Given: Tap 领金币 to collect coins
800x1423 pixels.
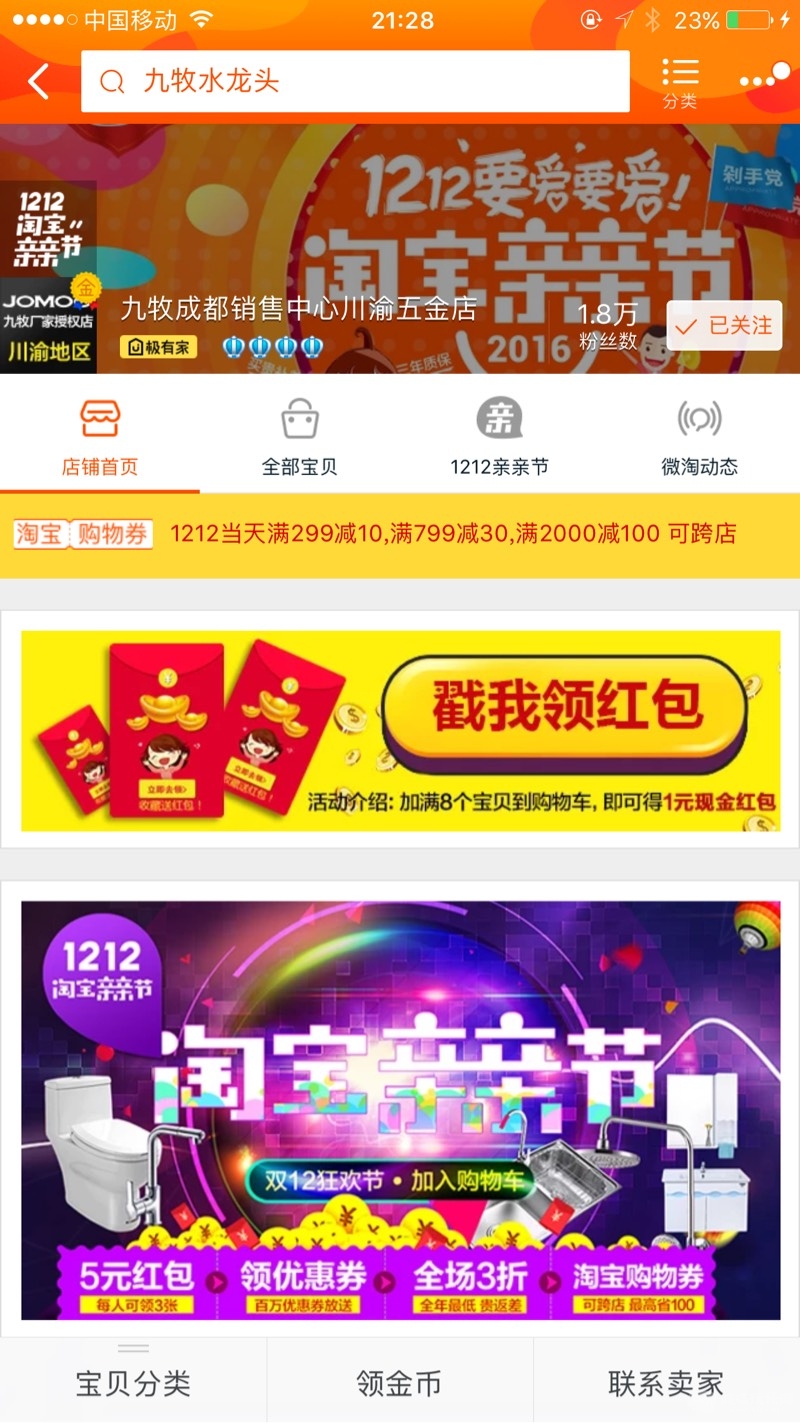Looking at the screenshot, I should click(399, 1383).
